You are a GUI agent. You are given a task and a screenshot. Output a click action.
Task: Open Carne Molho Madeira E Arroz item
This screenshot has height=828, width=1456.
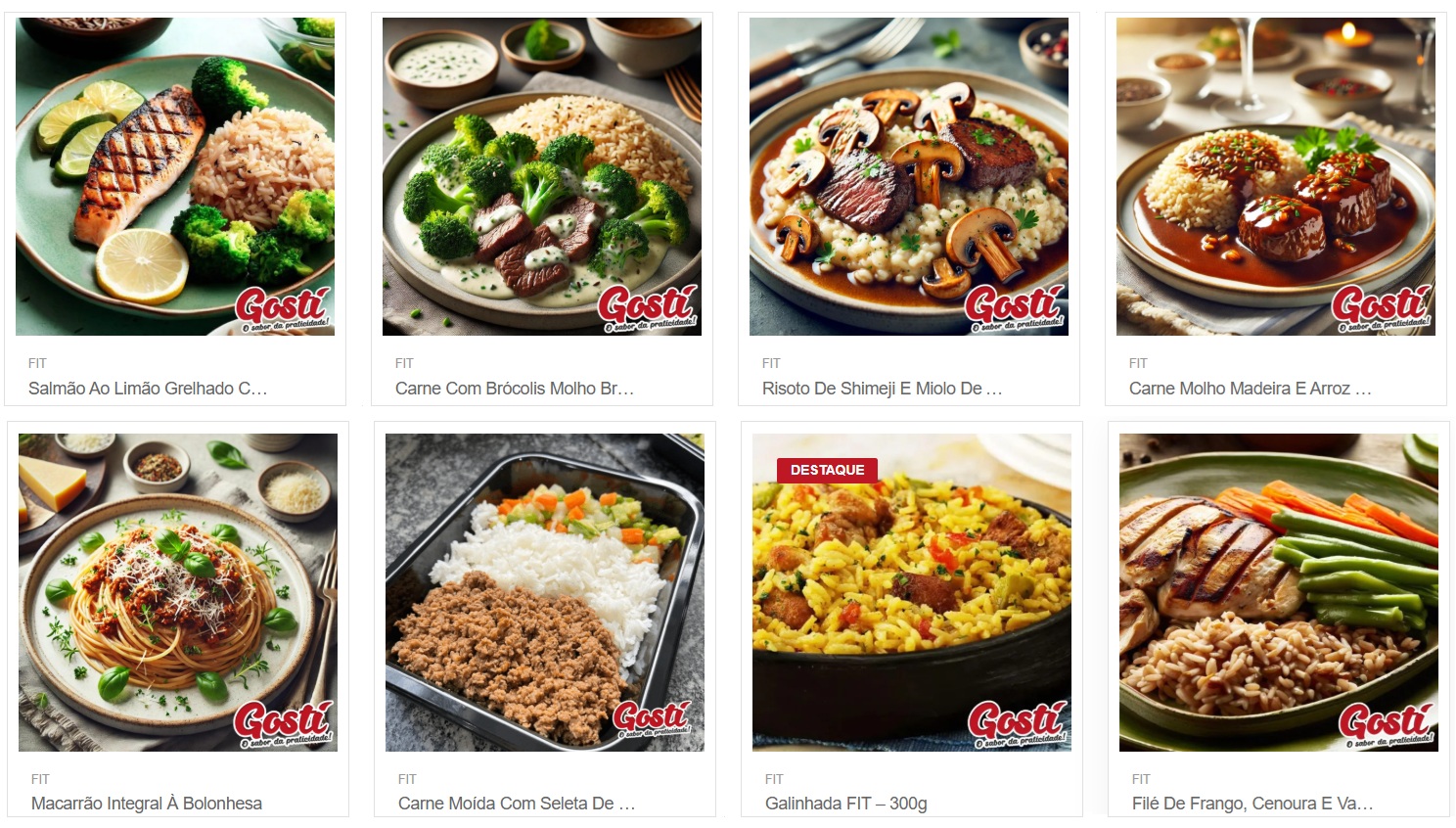(1276, 177)
